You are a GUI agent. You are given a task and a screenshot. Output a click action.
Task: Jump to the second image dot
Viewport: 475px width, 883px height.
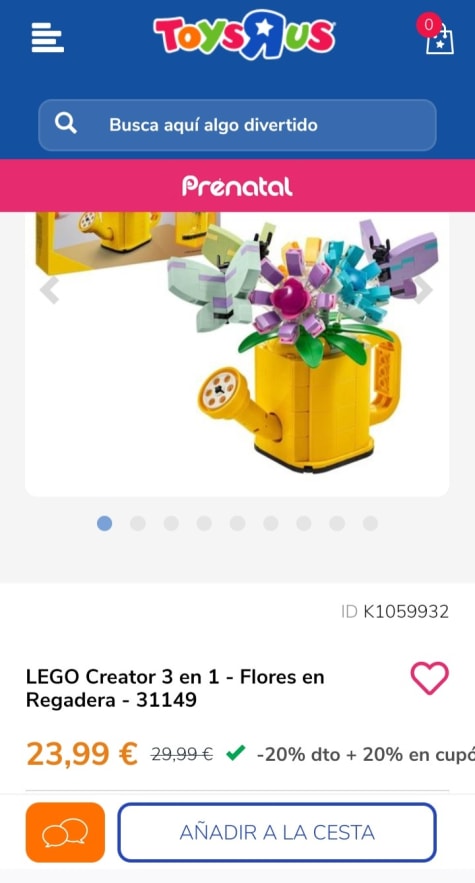[x=138, y=524]
